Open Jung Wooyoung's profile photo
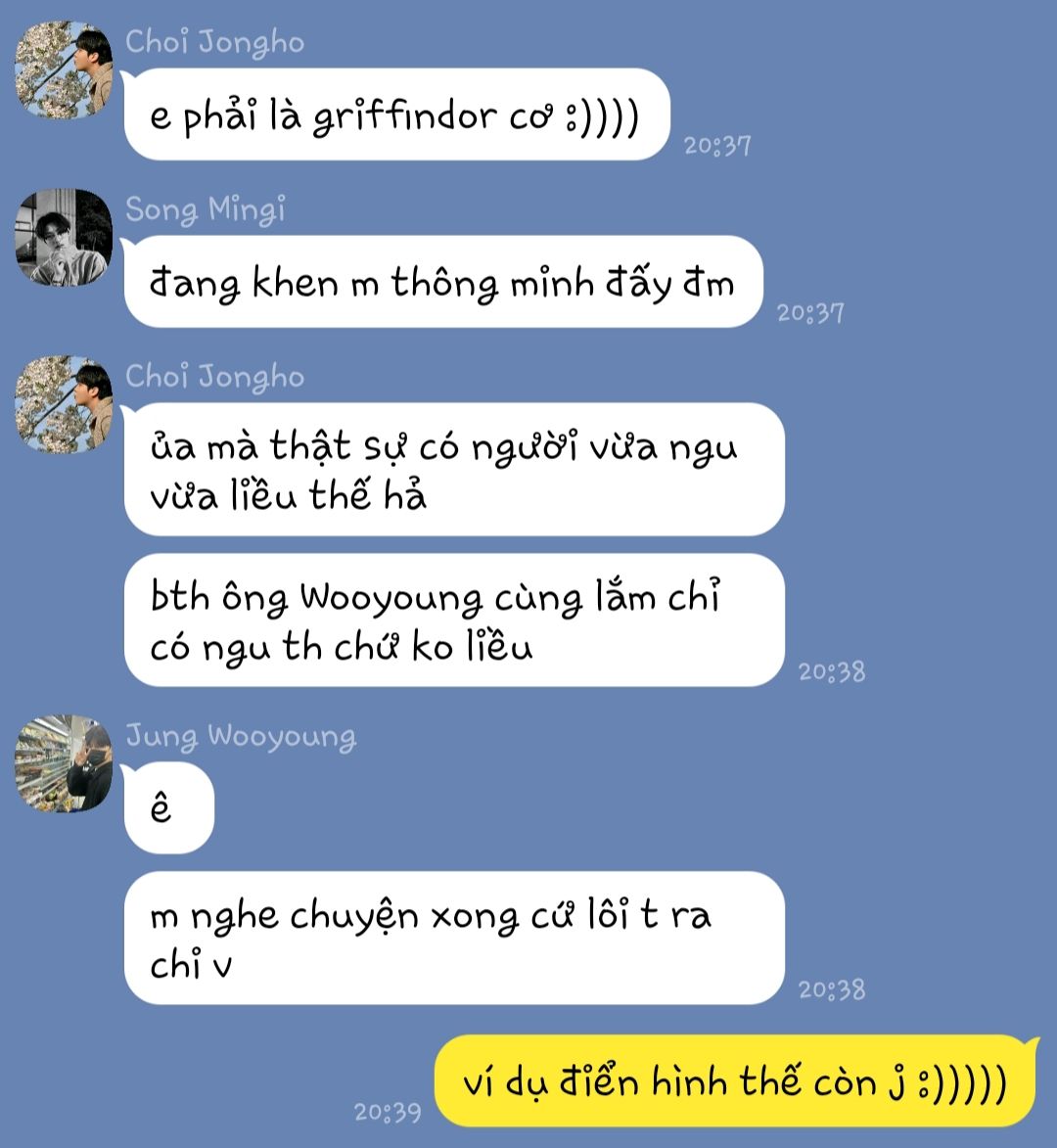Image resolution: width=1057 pixels, height=1148 pixels. (64, 763)
